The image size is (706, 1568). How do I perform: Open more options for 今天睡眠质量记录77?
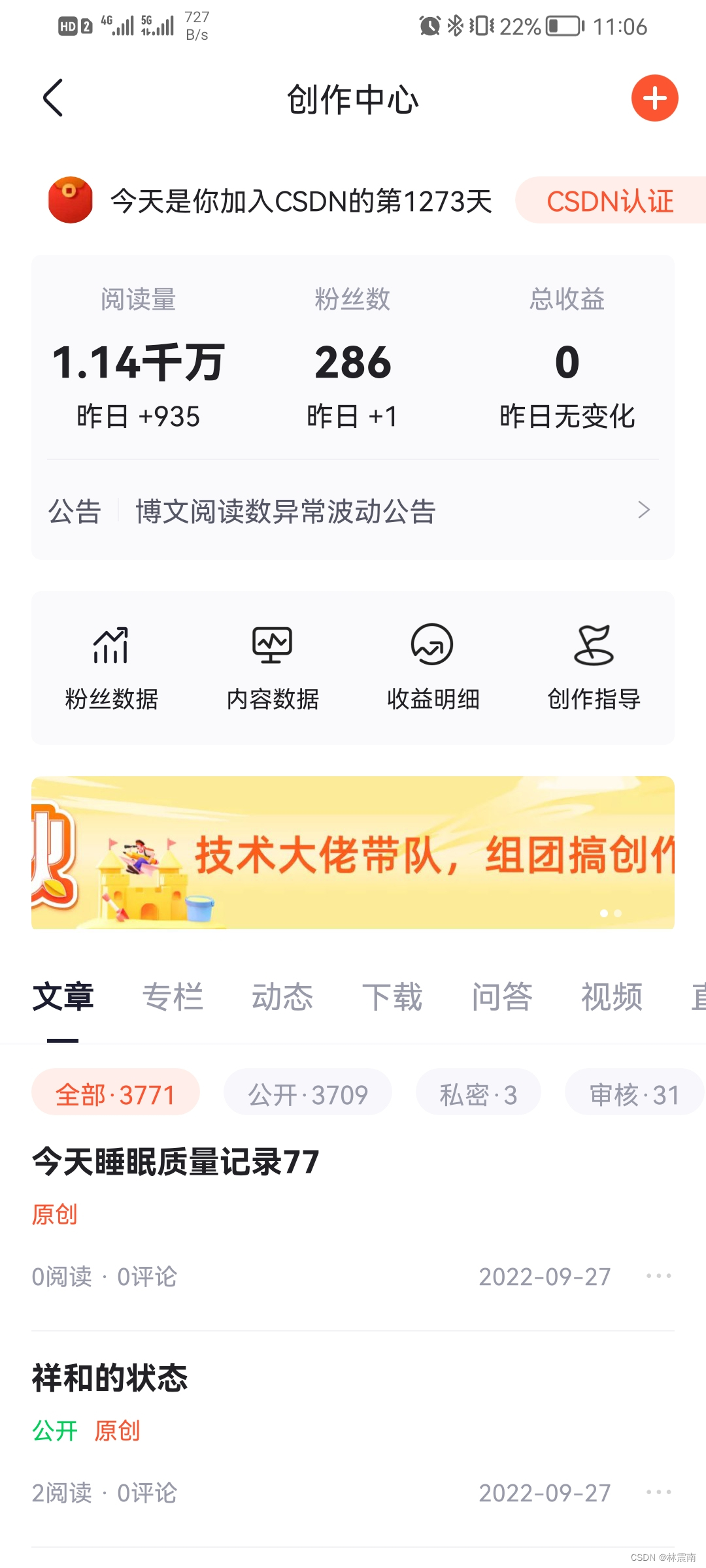tap(658, 1276)
